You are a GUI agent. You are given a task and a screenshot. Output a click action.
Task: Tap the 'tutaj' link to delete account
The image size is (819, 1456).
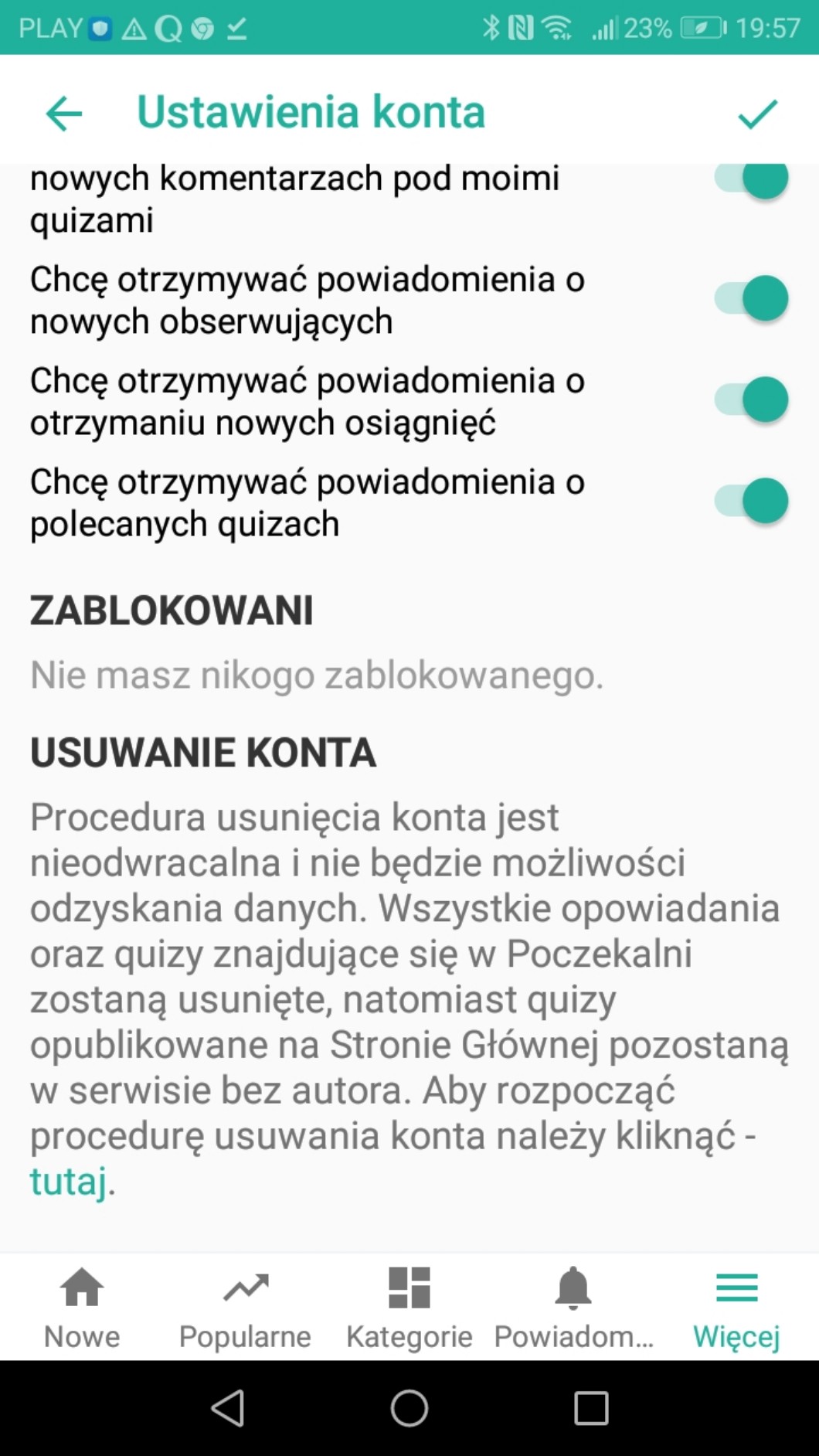pos(68,1181)
